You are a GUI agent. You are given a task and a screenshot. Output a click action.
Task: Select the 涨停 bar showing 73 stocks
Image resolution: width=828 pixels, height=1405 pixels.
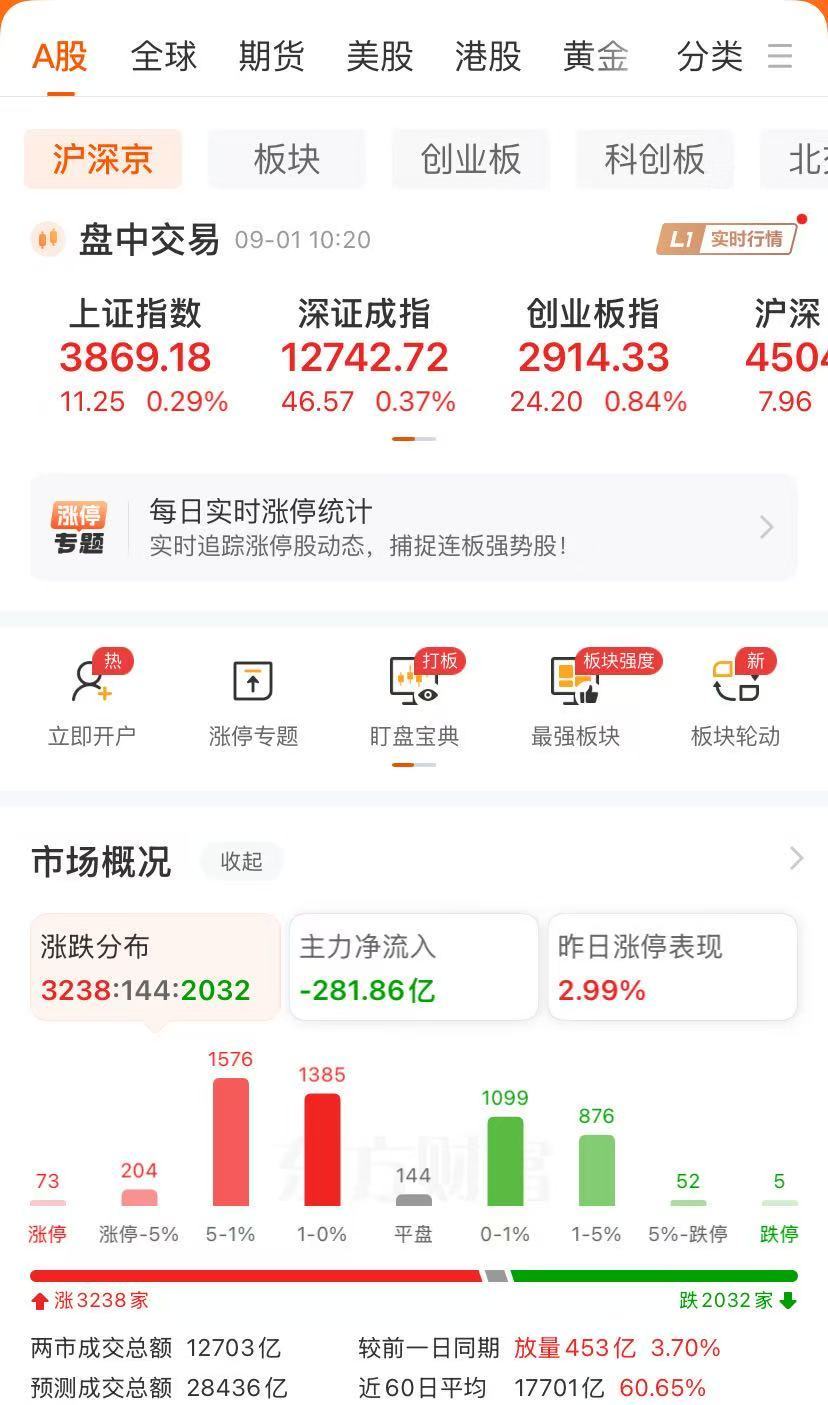click(47, 1205)
